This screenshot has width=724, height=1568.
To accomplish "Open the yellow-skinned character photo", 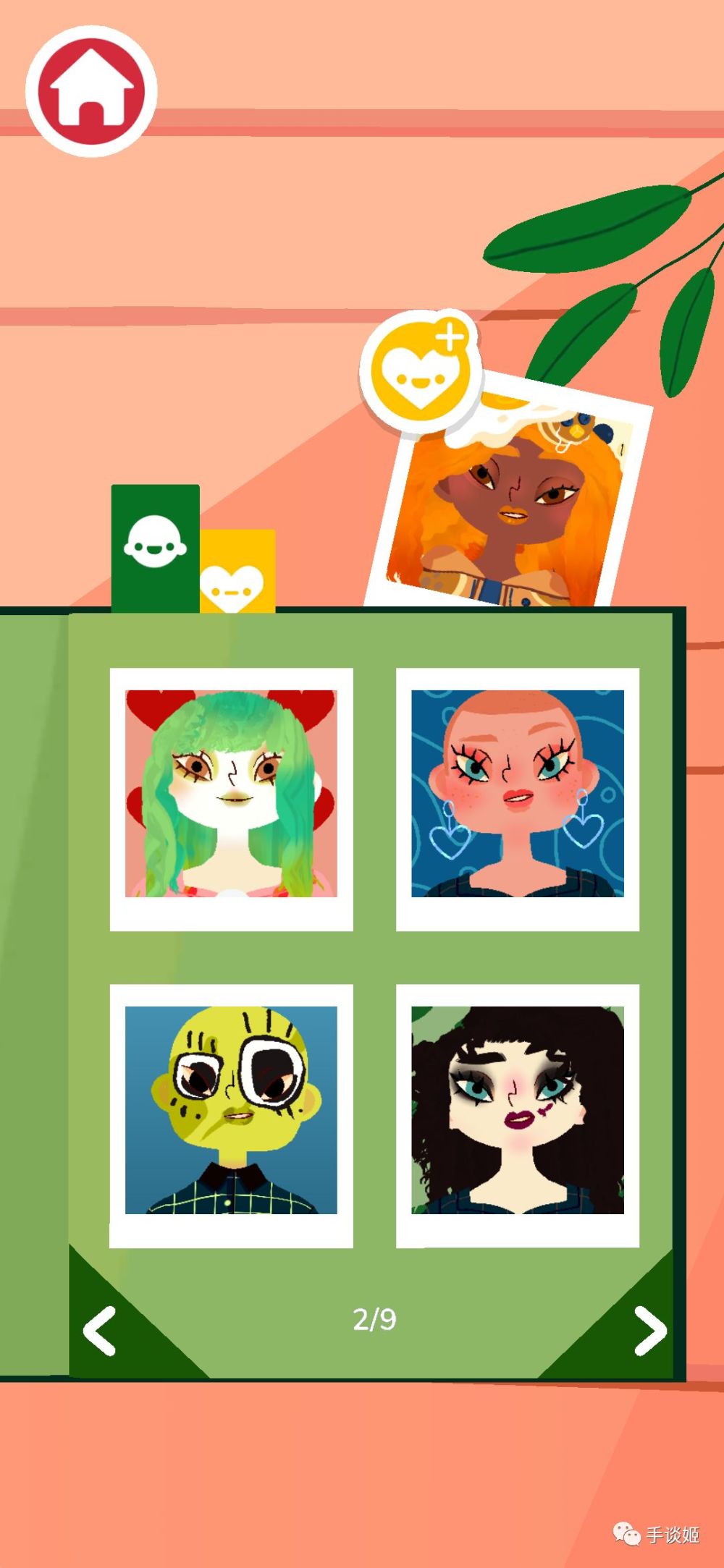I will click(x=231, y=1116).
